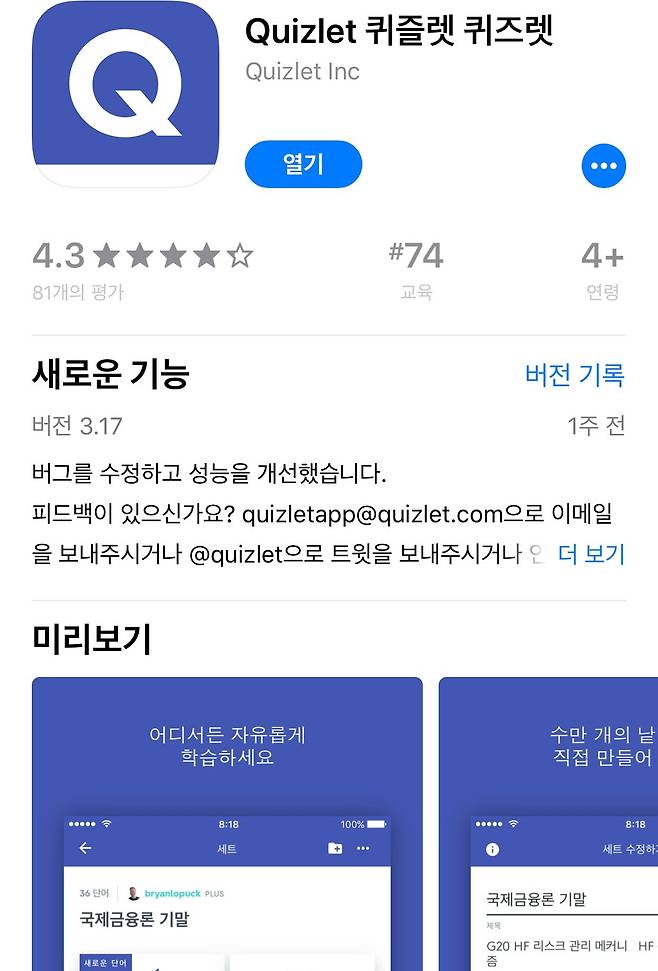This screenshot has height=971, width=658.
Task: Open the more options ellipsis button
Action: tap(603, 166)
